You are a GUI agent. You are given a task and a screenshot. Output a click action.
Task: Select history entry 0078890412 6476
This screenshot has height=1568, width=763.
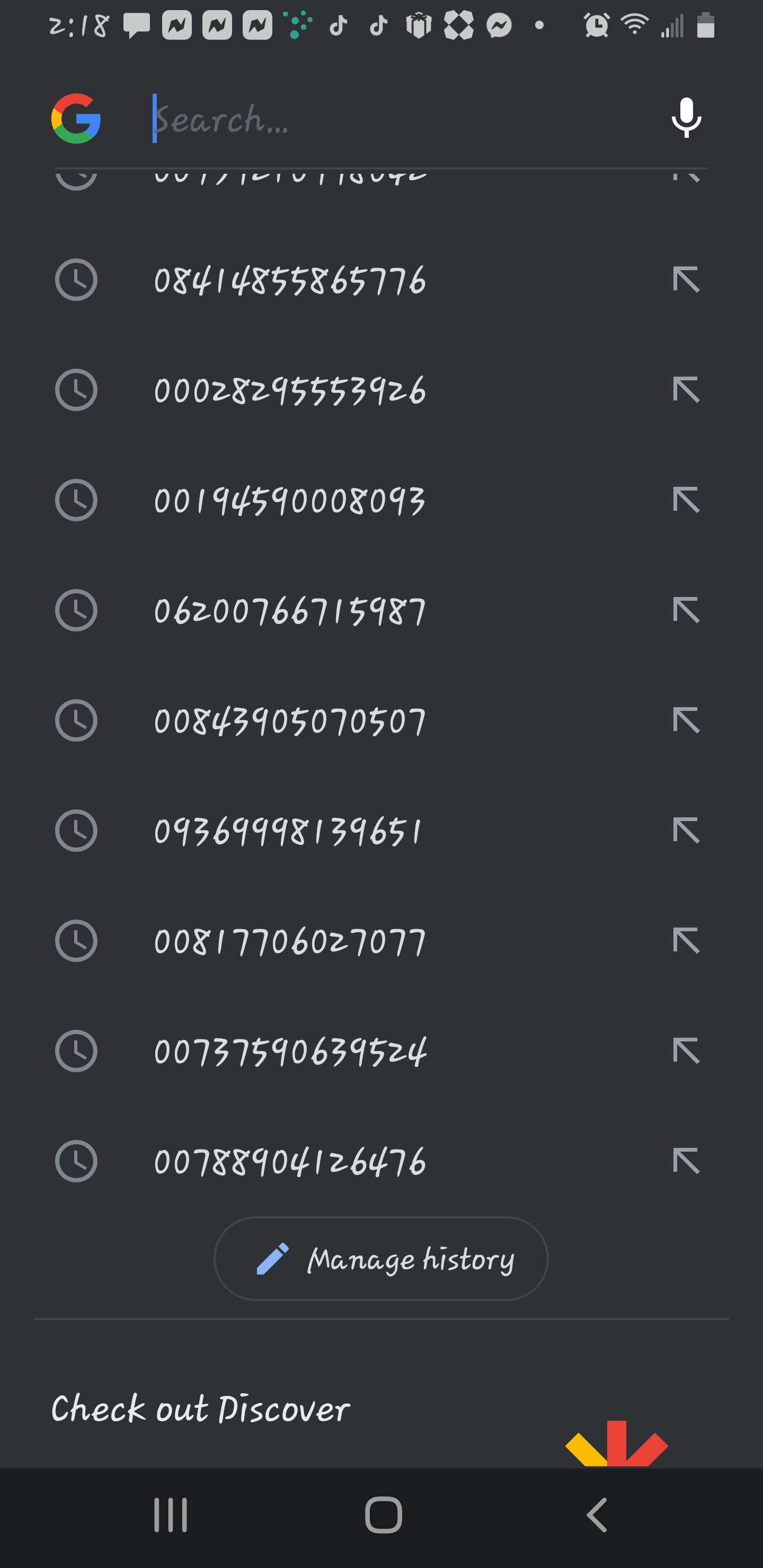click(x=381, y=1161)
